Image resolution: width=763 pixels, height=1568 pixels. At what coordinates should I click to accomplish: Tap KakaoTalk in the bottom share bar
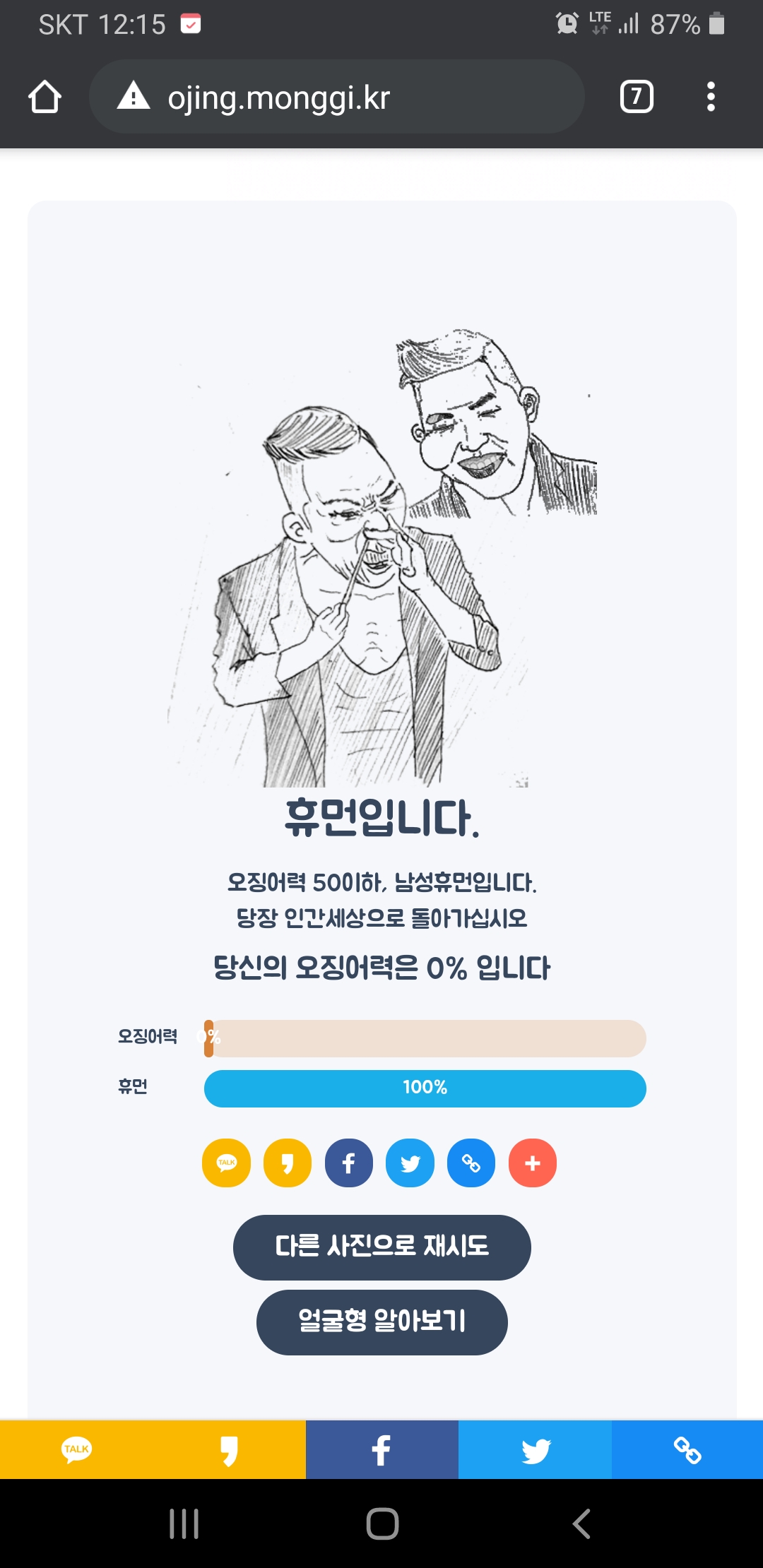pyautogui.click(x=76, y=1450)
